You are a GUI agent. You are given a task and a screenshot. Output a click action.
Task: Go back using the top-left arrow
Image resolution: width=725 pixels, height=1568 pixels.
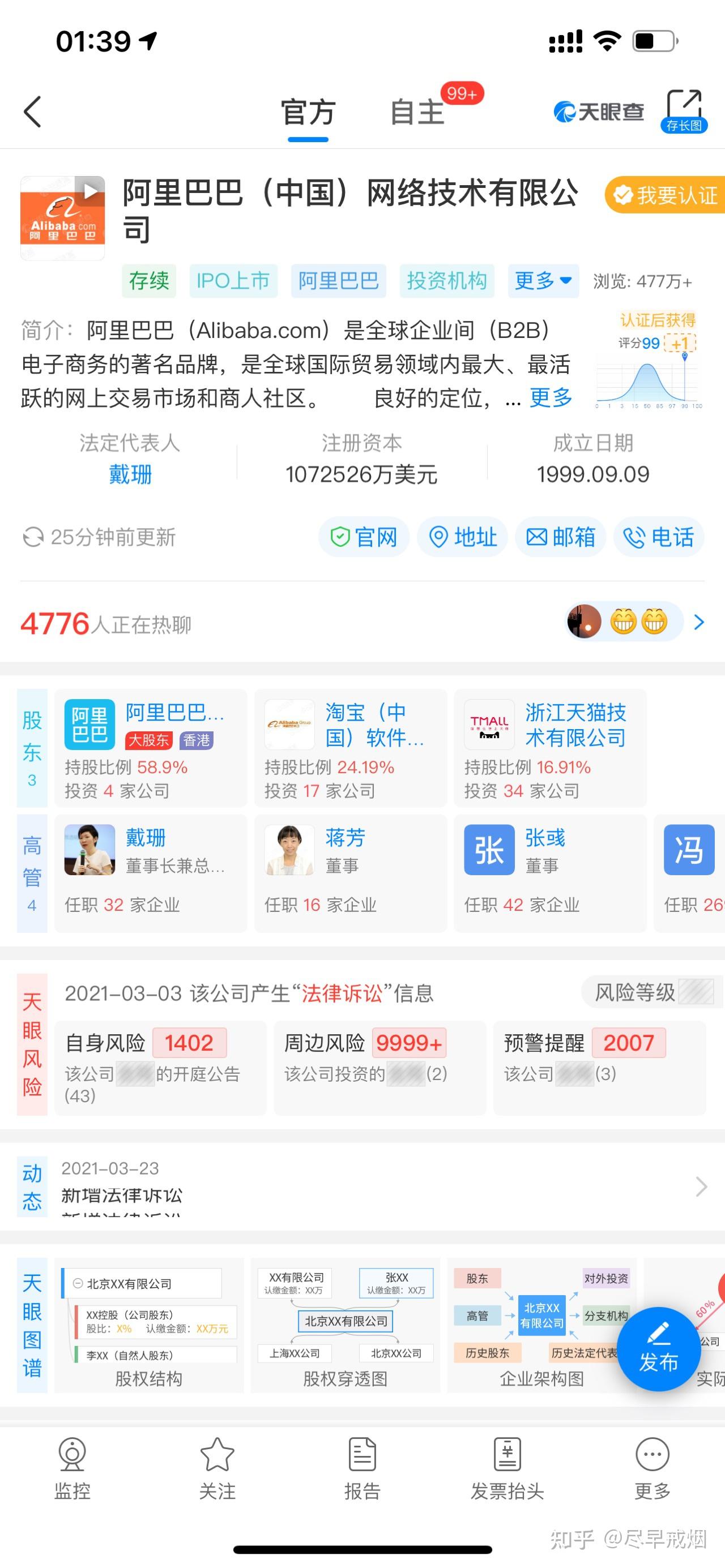(x=33, y=112)
